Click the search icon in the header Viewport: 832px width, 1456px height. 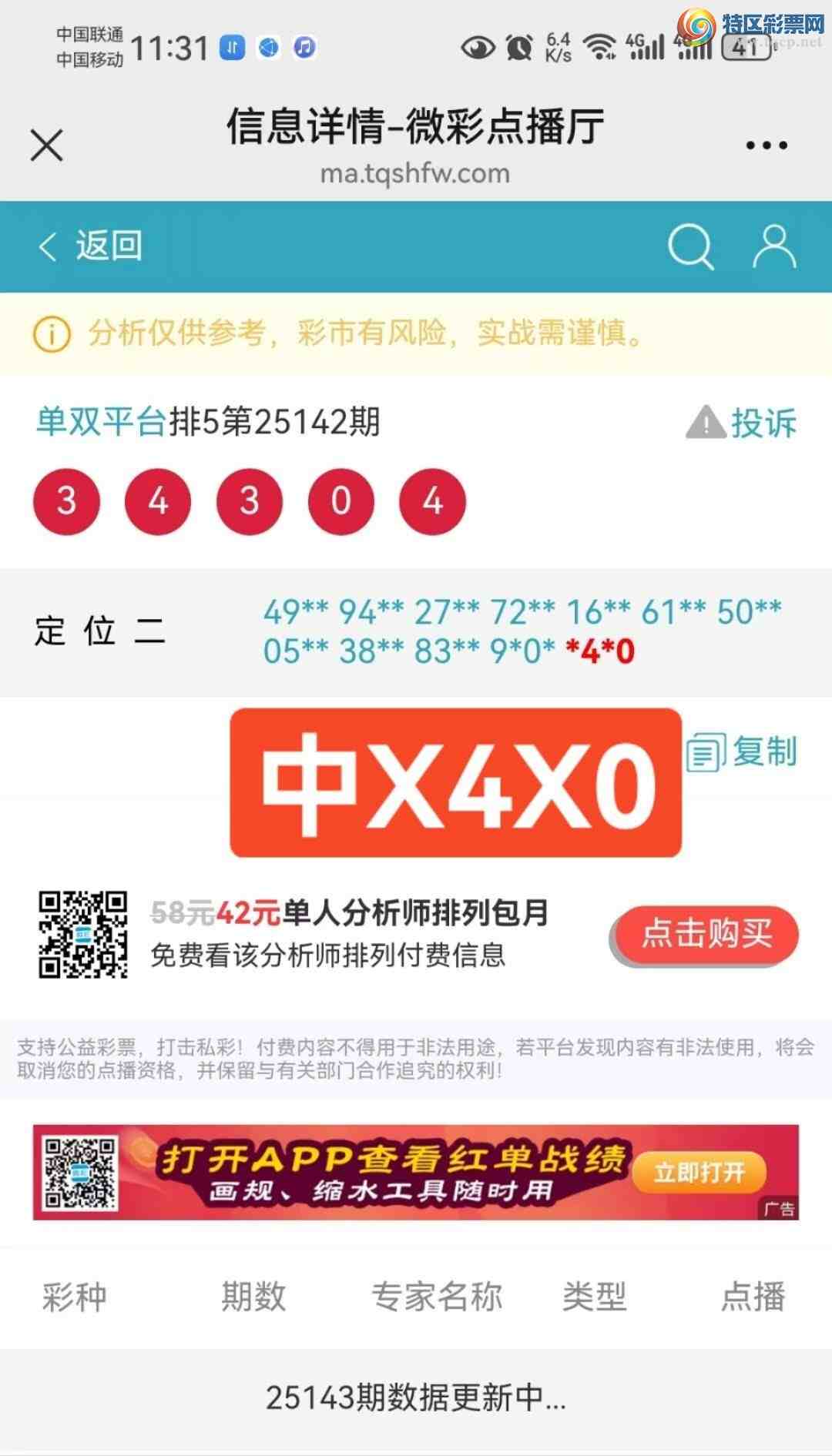[x=691, y=246]
